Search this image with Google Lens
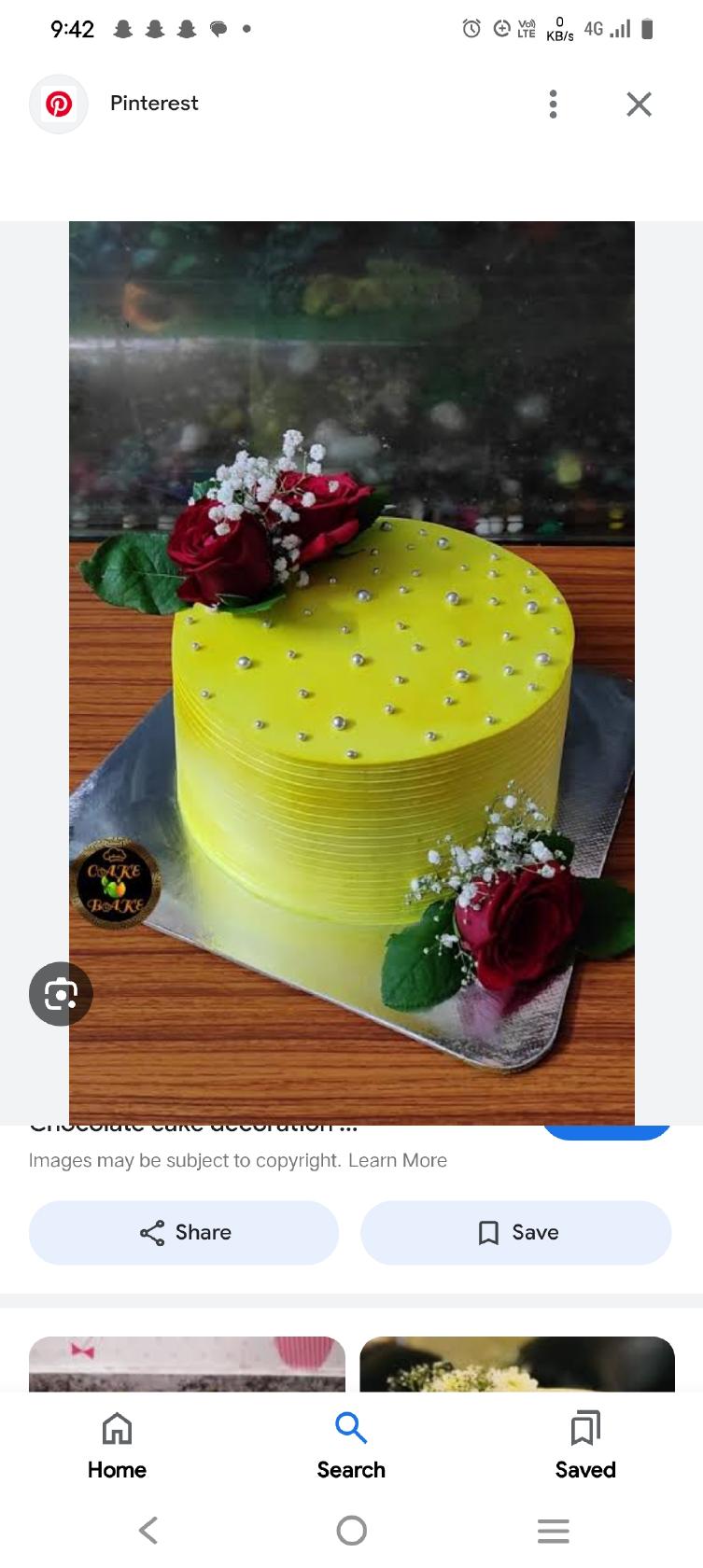Screen dimensions: 703x1568 coord(61,994)
